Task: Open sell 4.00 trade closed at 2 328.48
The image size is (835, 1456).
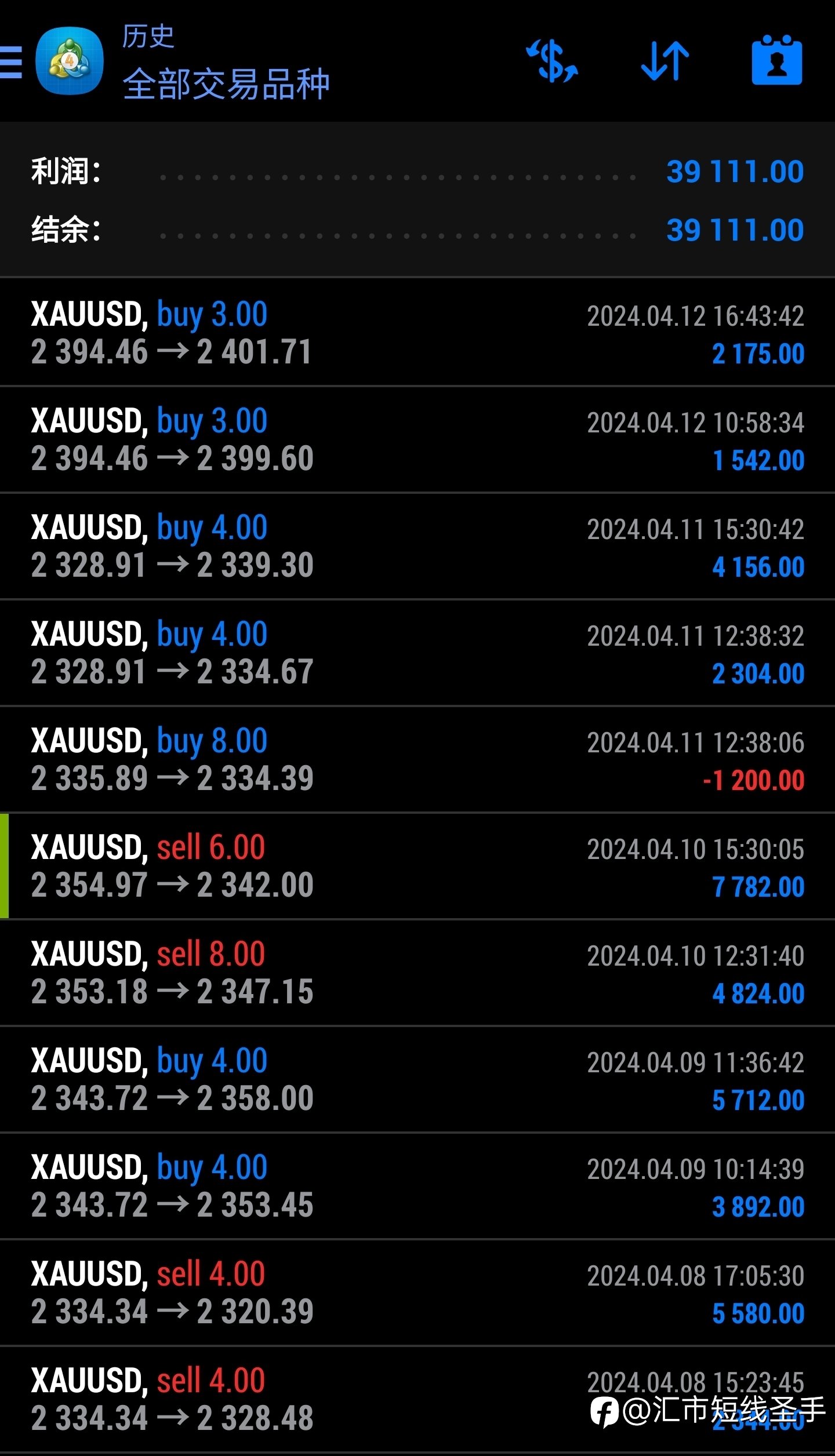Action: click(x=418, y=1400)
